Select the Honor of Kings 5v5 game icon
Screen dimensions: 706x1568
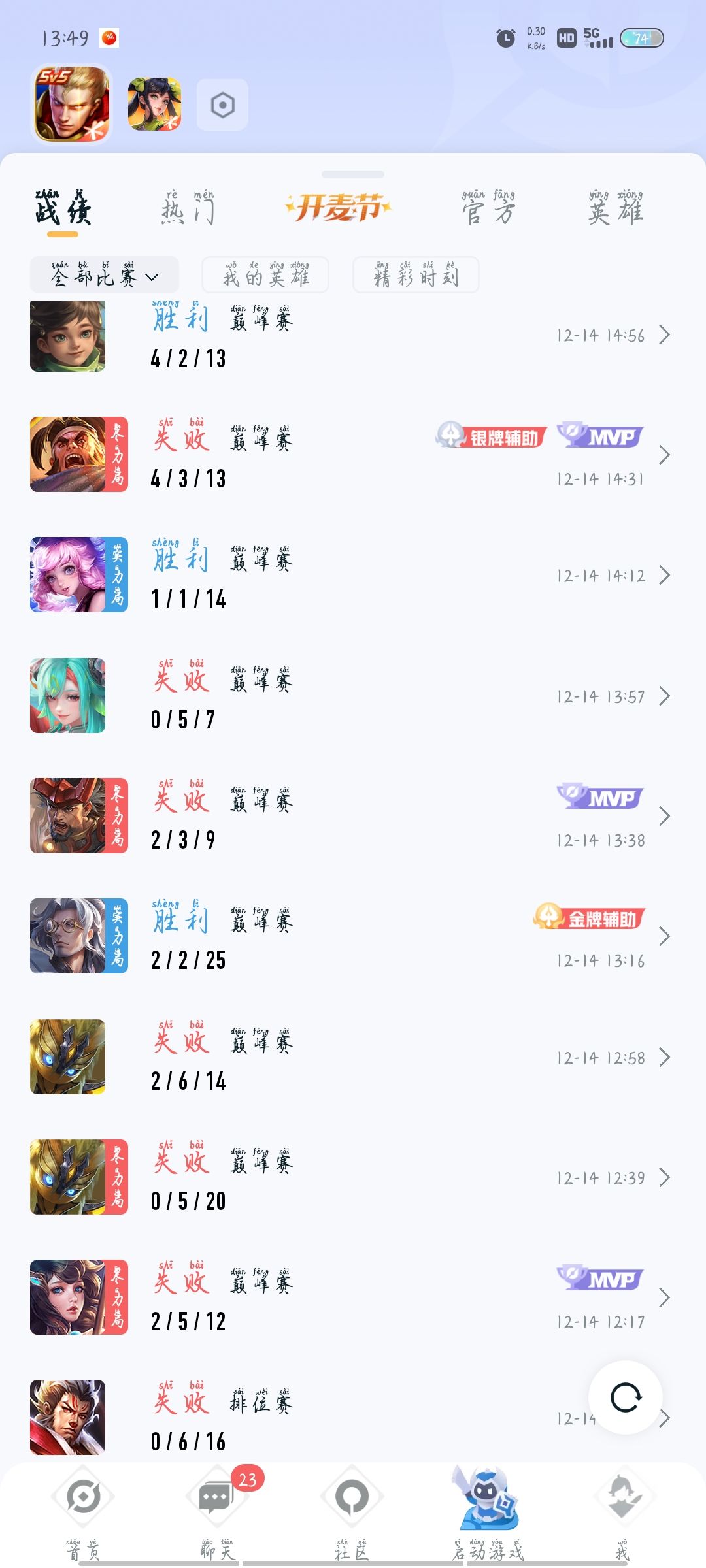click(x=71, y=105)
